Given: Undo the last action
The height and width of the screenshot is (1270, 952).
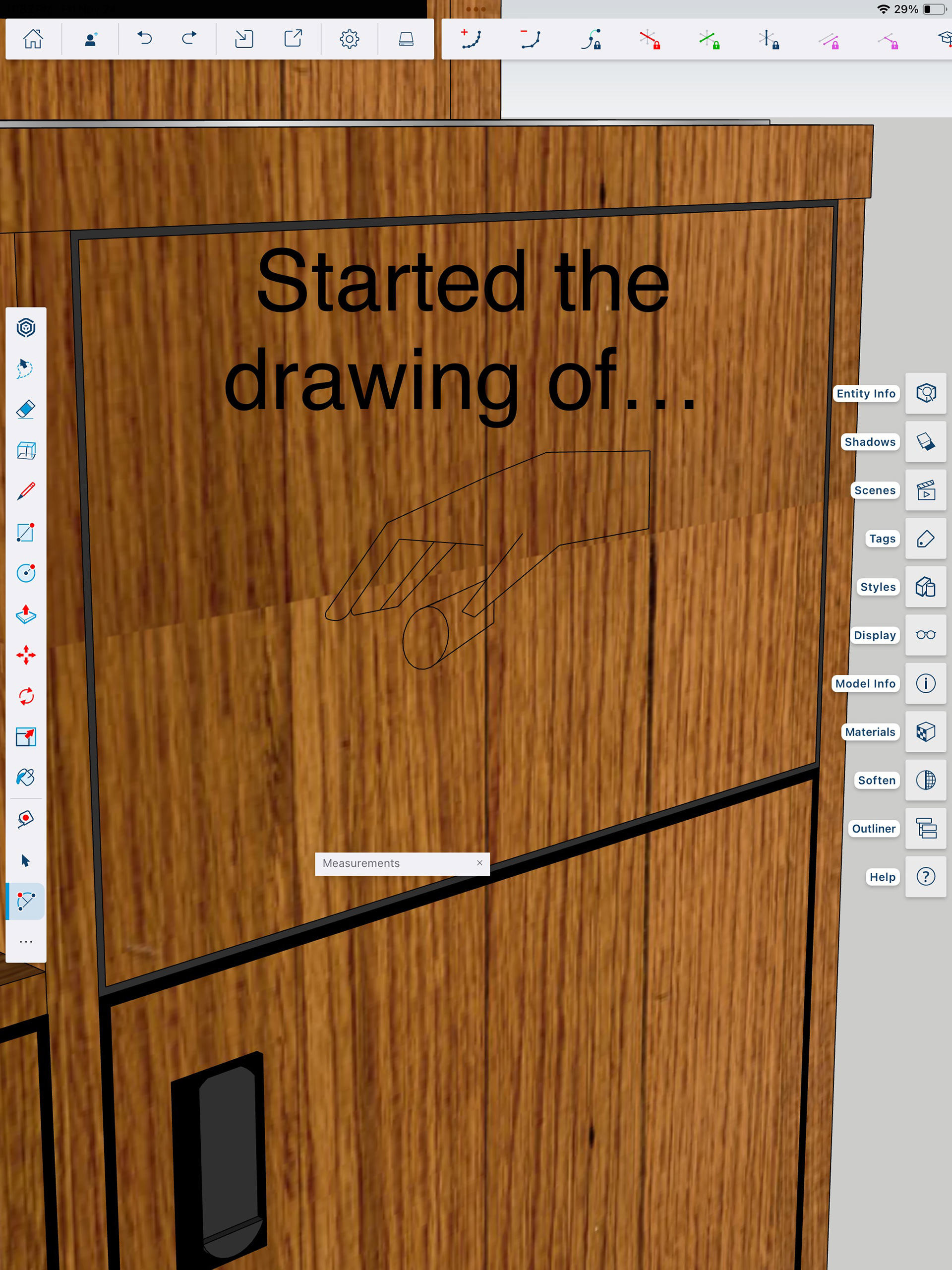Looking at the screenshot, I should 144,39.
